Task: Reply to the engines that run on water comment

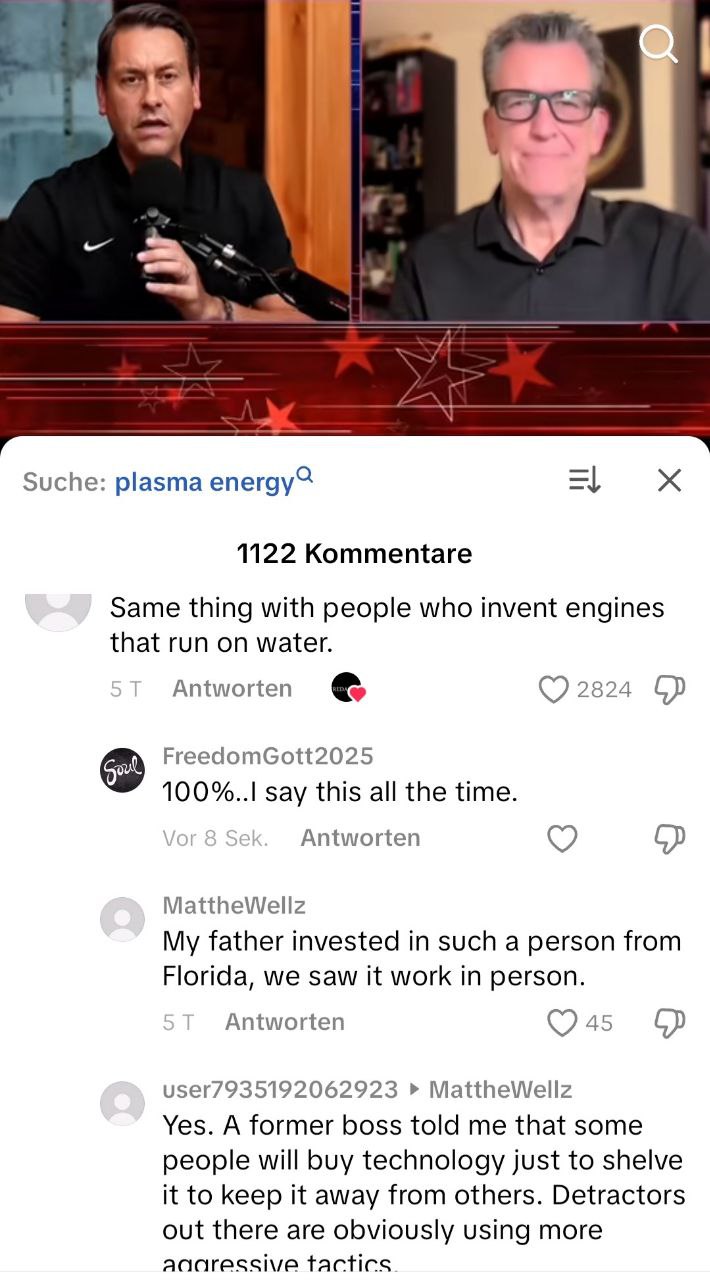Action: pos(232,689)
